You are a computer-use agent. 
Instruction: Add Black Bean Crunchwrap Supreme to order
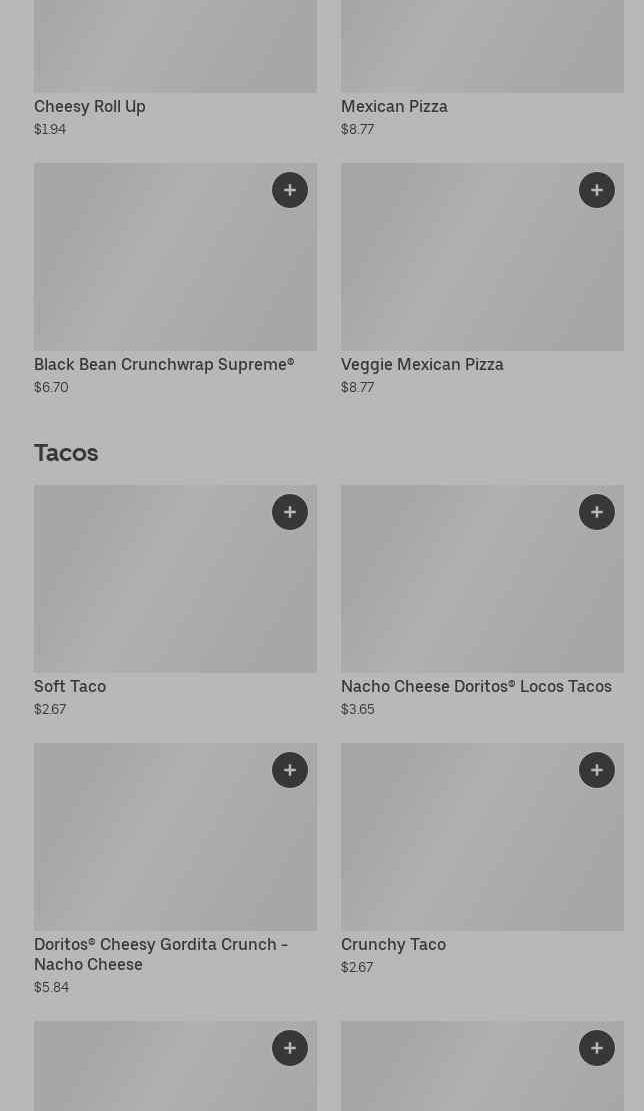290,190
